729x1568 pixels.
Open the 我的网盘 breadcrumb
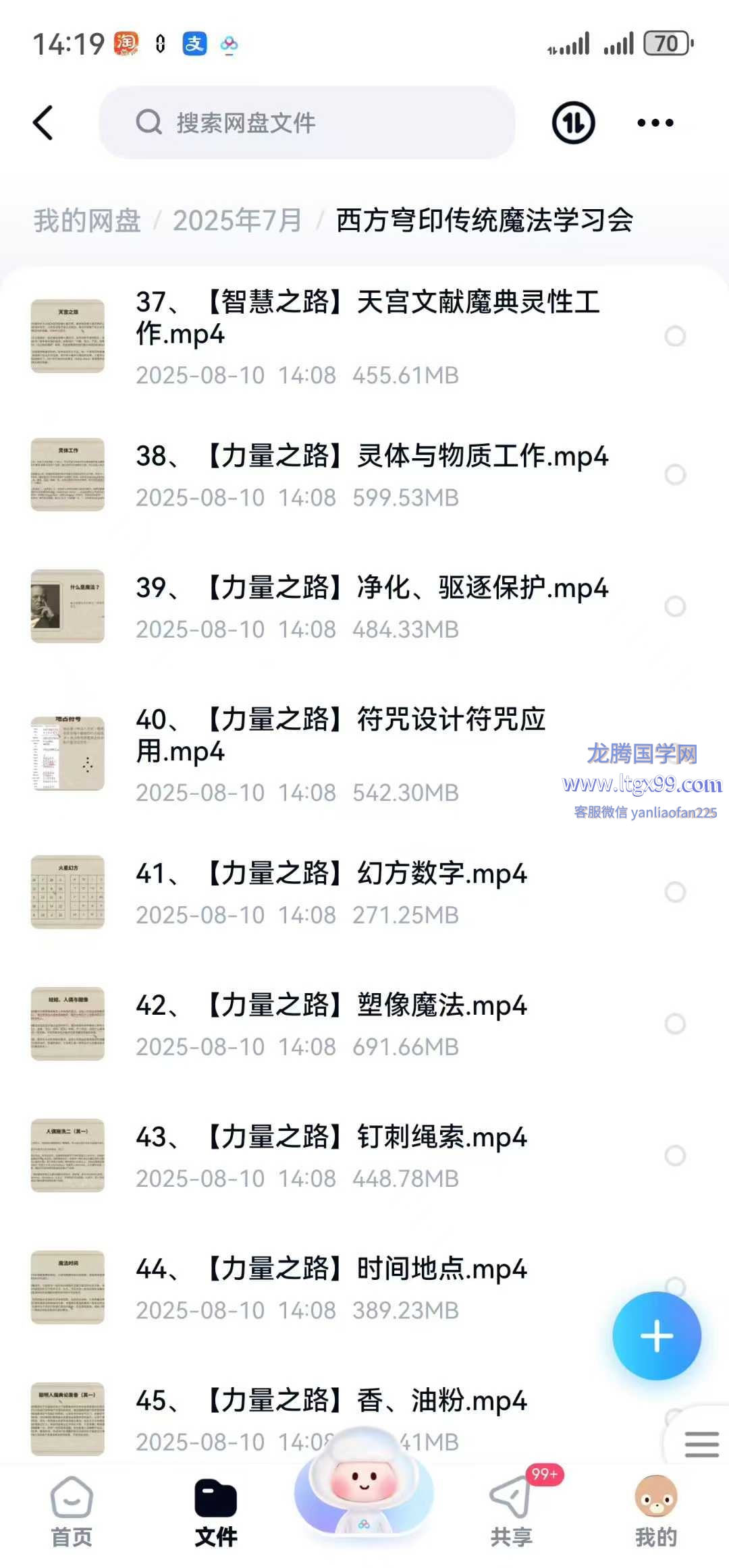[x=87, y=221]
